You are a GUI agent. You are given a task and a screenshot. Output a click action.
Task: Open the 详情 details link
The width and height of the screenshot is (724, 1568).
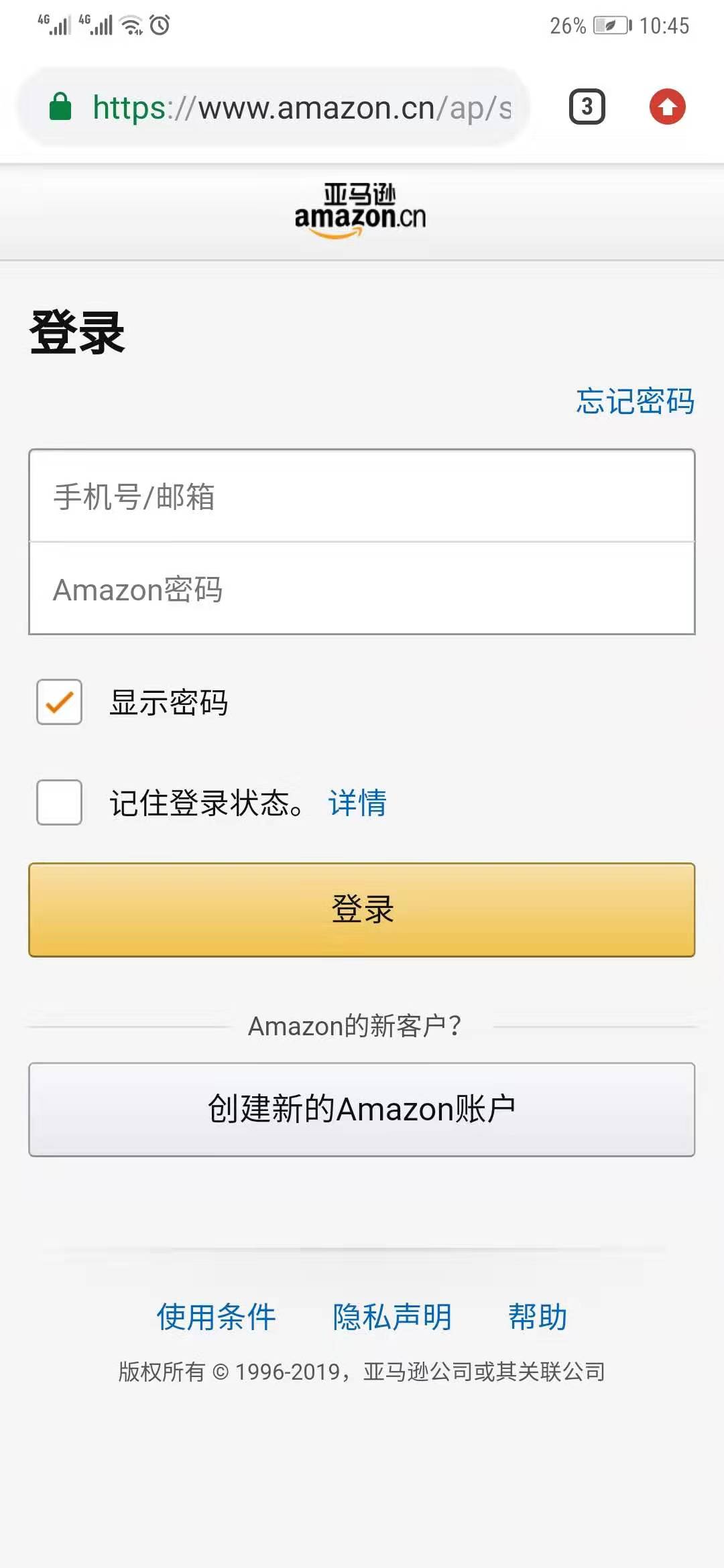357,805
